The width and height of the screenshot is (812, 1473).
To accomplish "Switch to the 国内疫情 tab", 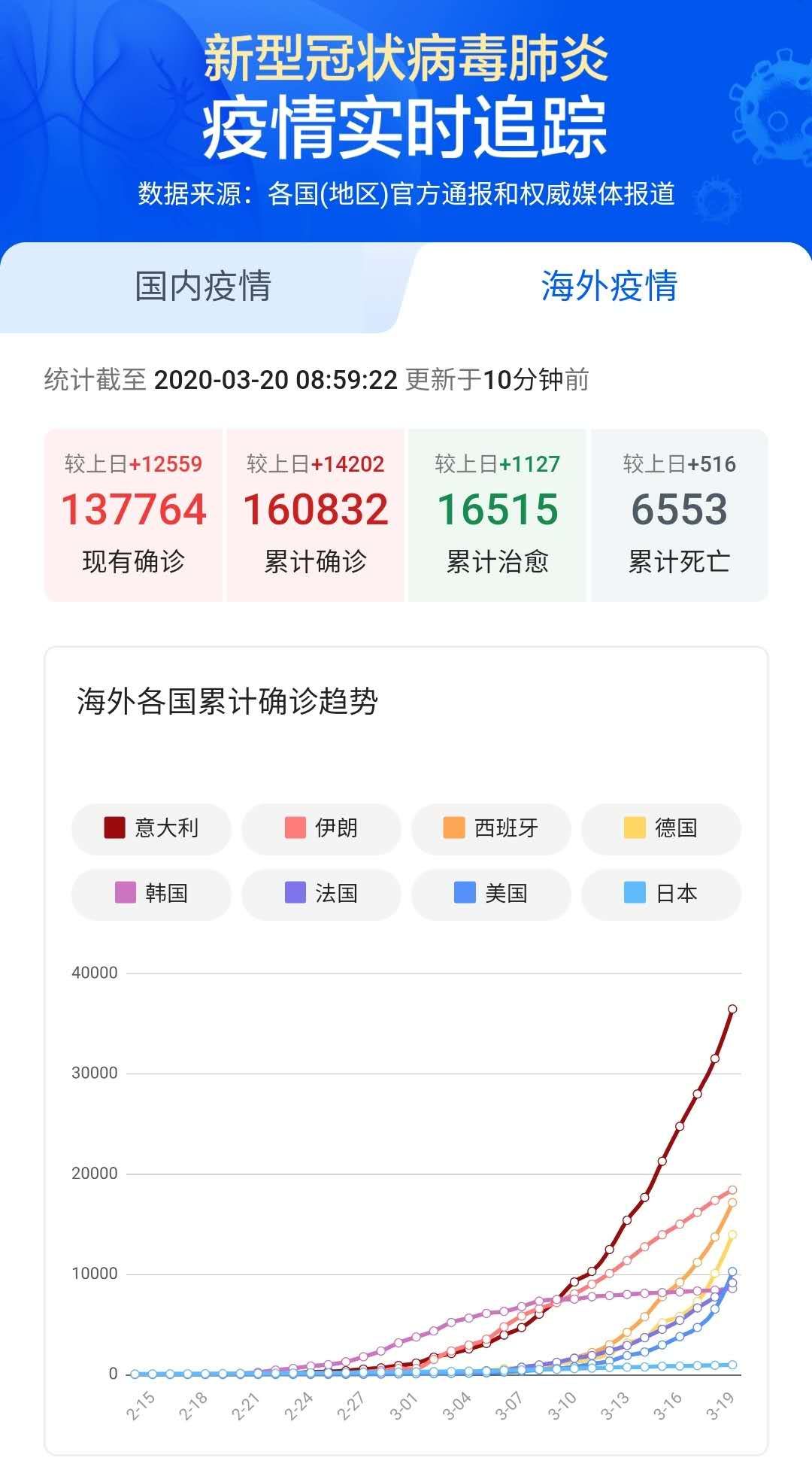I will click(203, 287).
